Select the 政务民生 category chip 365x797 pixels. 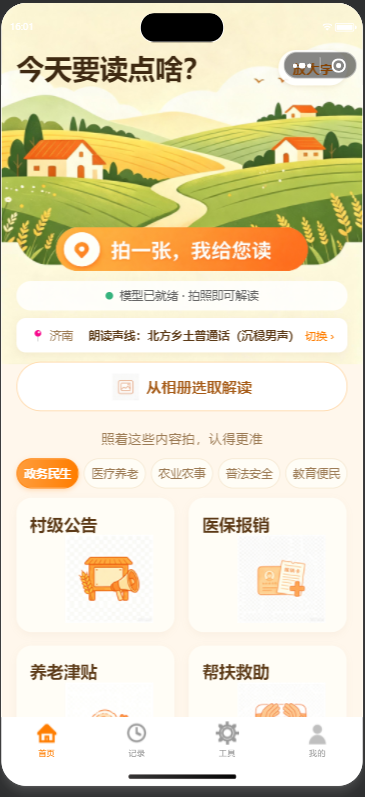click(x=47, y=473)
